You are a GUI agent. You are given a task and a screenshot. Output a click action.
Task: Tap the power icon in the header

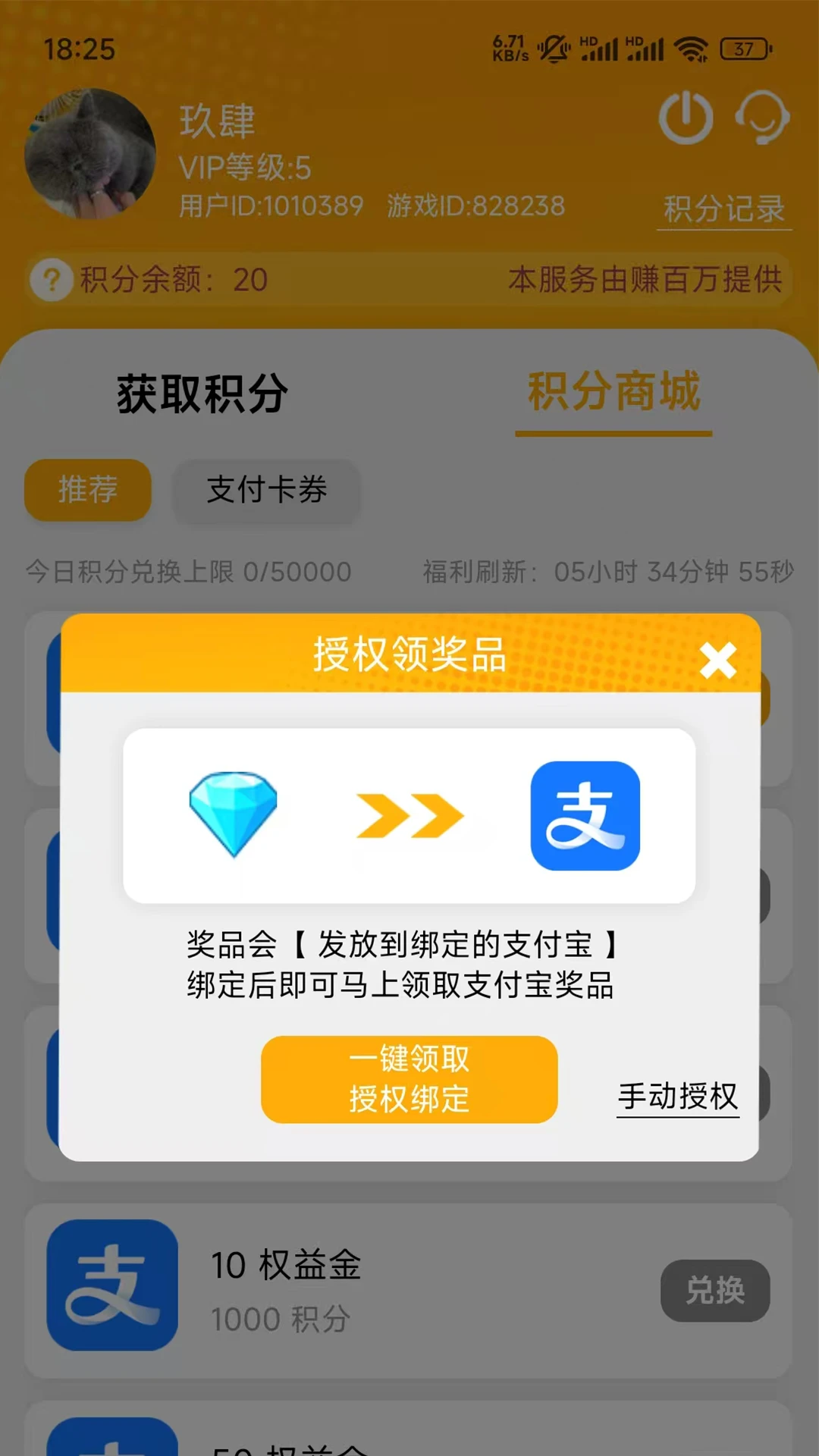coord(686,118)
